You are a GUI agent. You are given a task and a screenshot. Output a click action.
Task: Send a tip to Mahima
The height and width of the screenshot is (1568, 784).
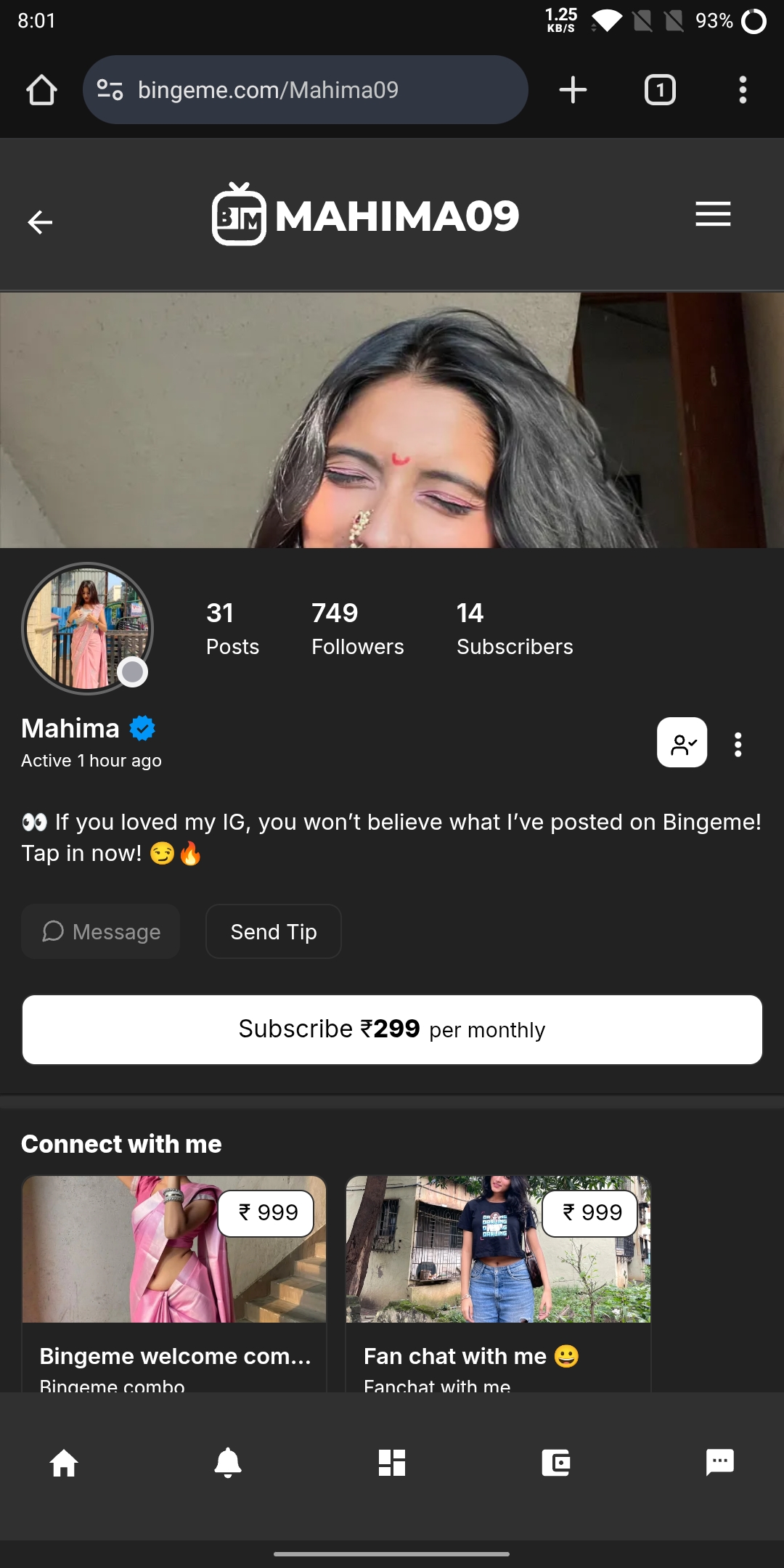[273, 931]
